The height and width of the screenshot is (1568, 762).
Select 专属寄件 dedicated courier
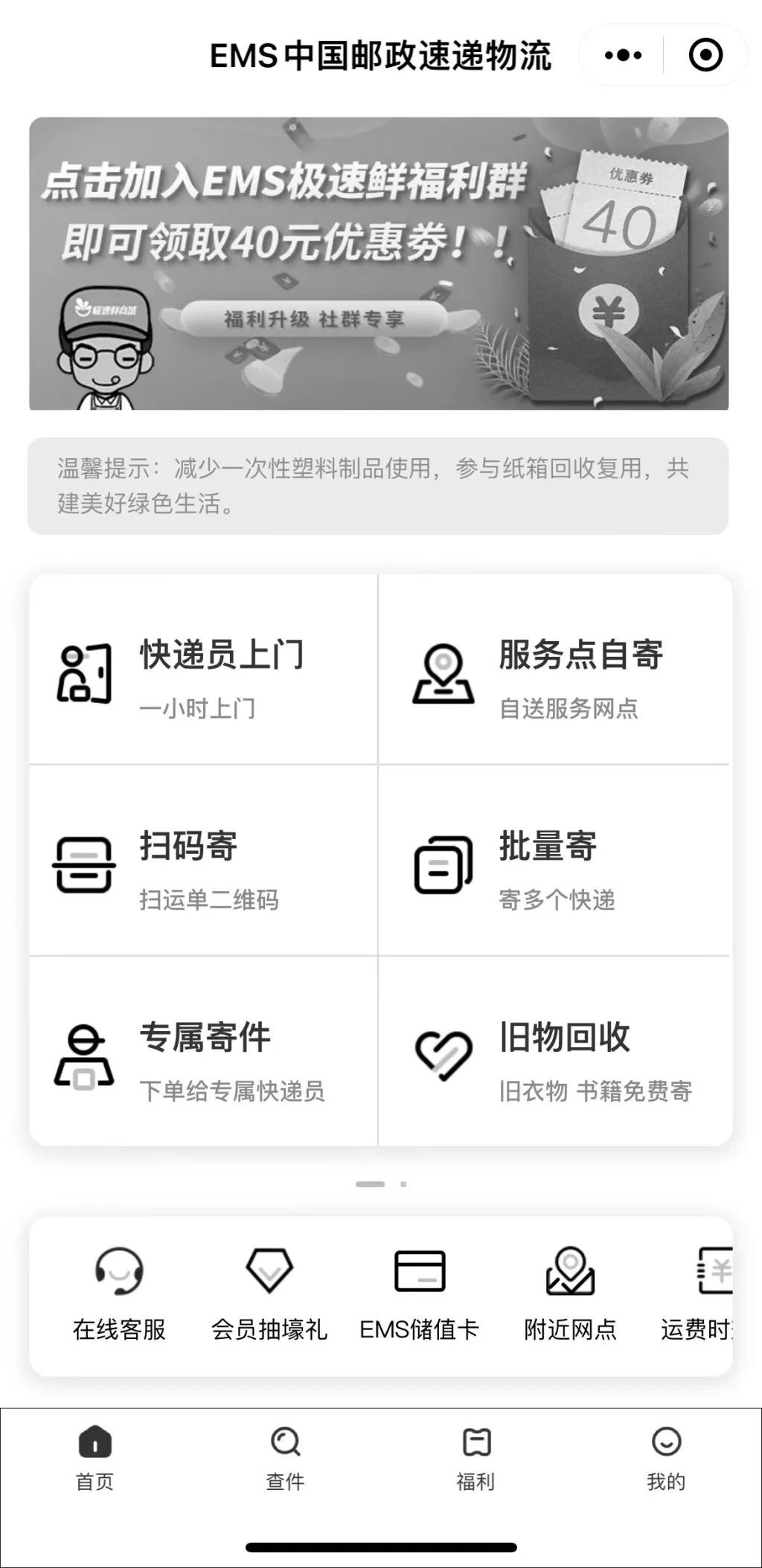point(203,1054)
